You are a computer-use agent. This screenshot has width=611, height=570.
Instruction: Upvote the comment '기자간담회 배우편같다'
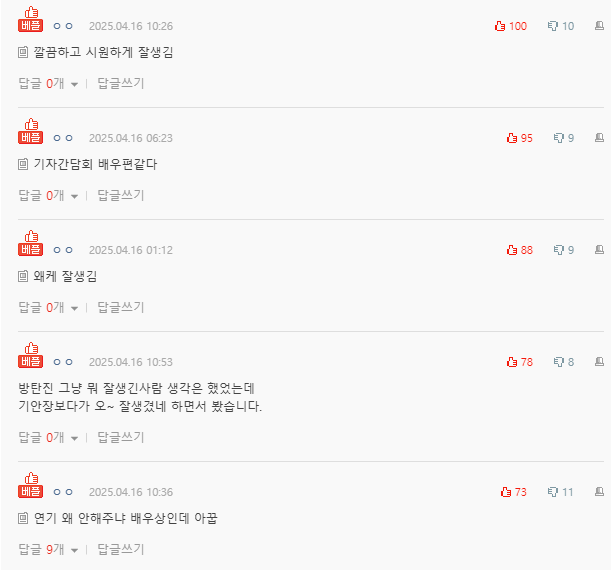[512, 138]
